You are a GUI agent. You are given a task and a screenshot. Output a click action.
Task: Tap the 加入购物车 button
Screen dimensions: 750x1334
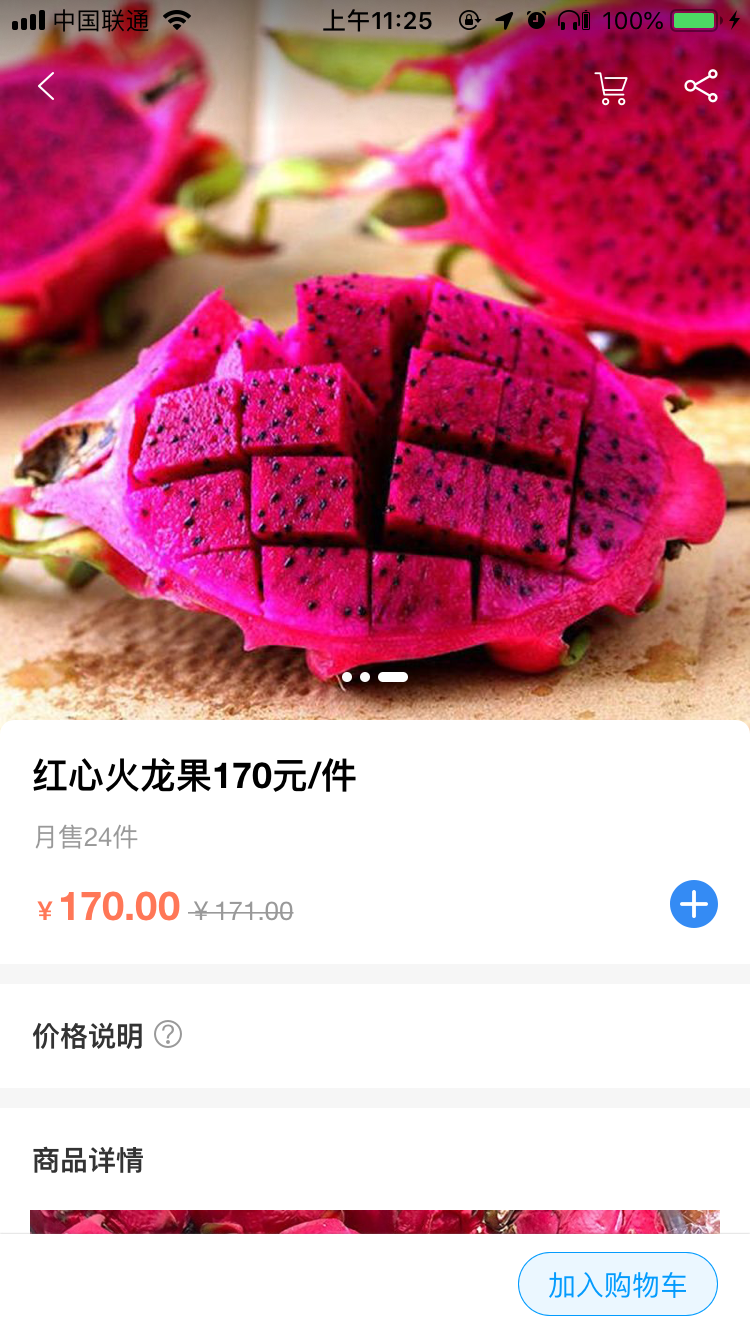pos(617,1284)
